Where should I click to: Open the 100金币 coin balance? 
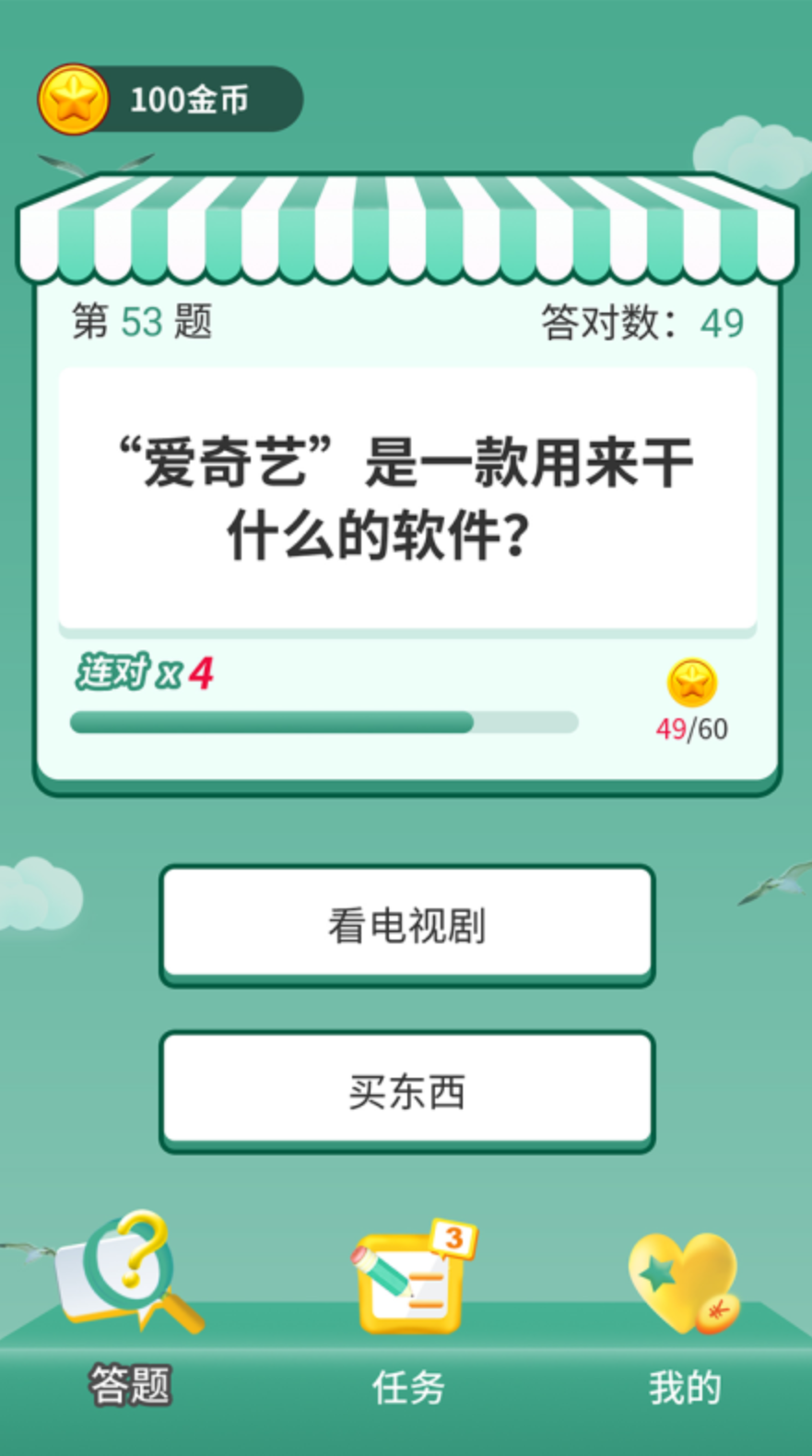pyautogui.click(x=171, y=99)
